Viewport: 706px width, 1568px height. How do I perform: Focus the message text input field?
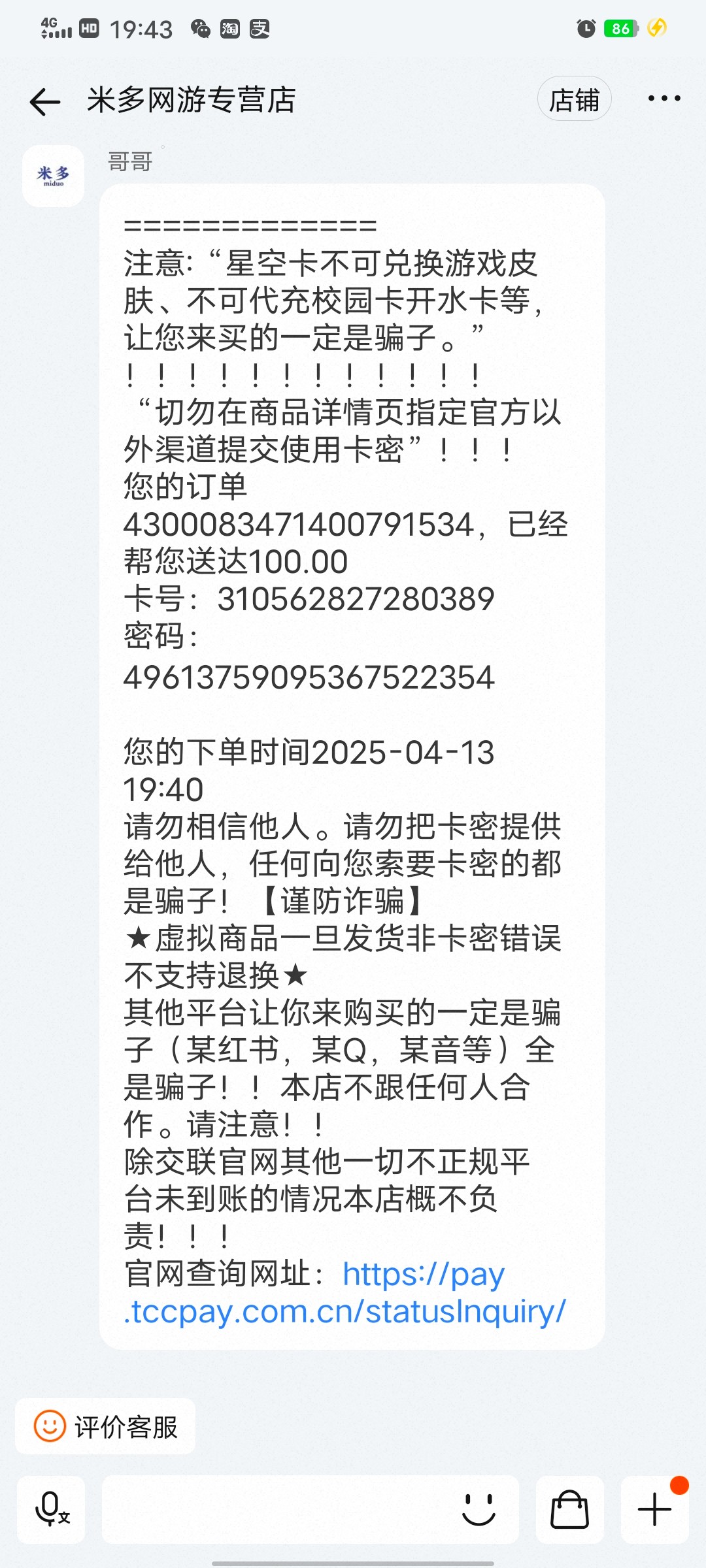click(x=275, y=1509)
